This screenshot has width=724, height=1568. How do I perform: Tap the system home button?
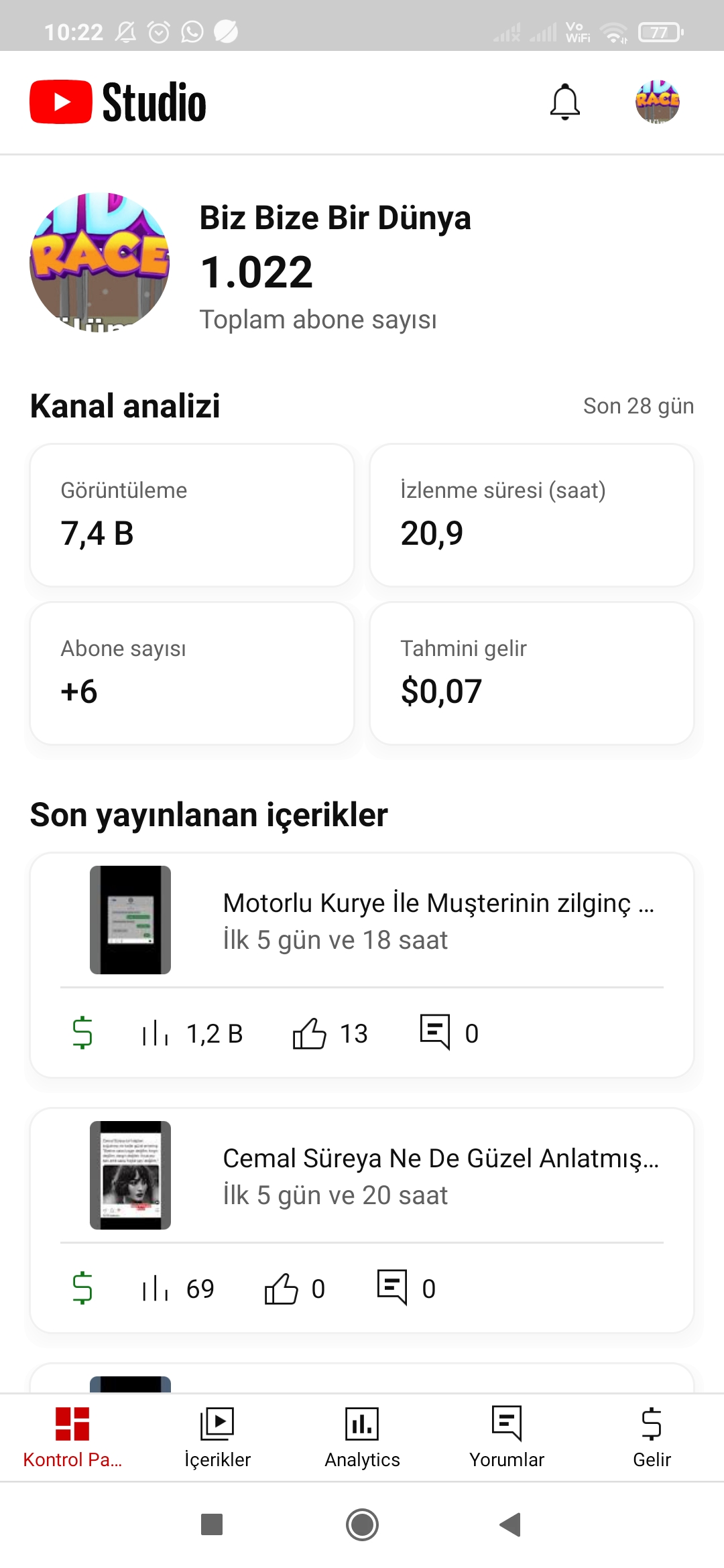[x=362, y=1524]
